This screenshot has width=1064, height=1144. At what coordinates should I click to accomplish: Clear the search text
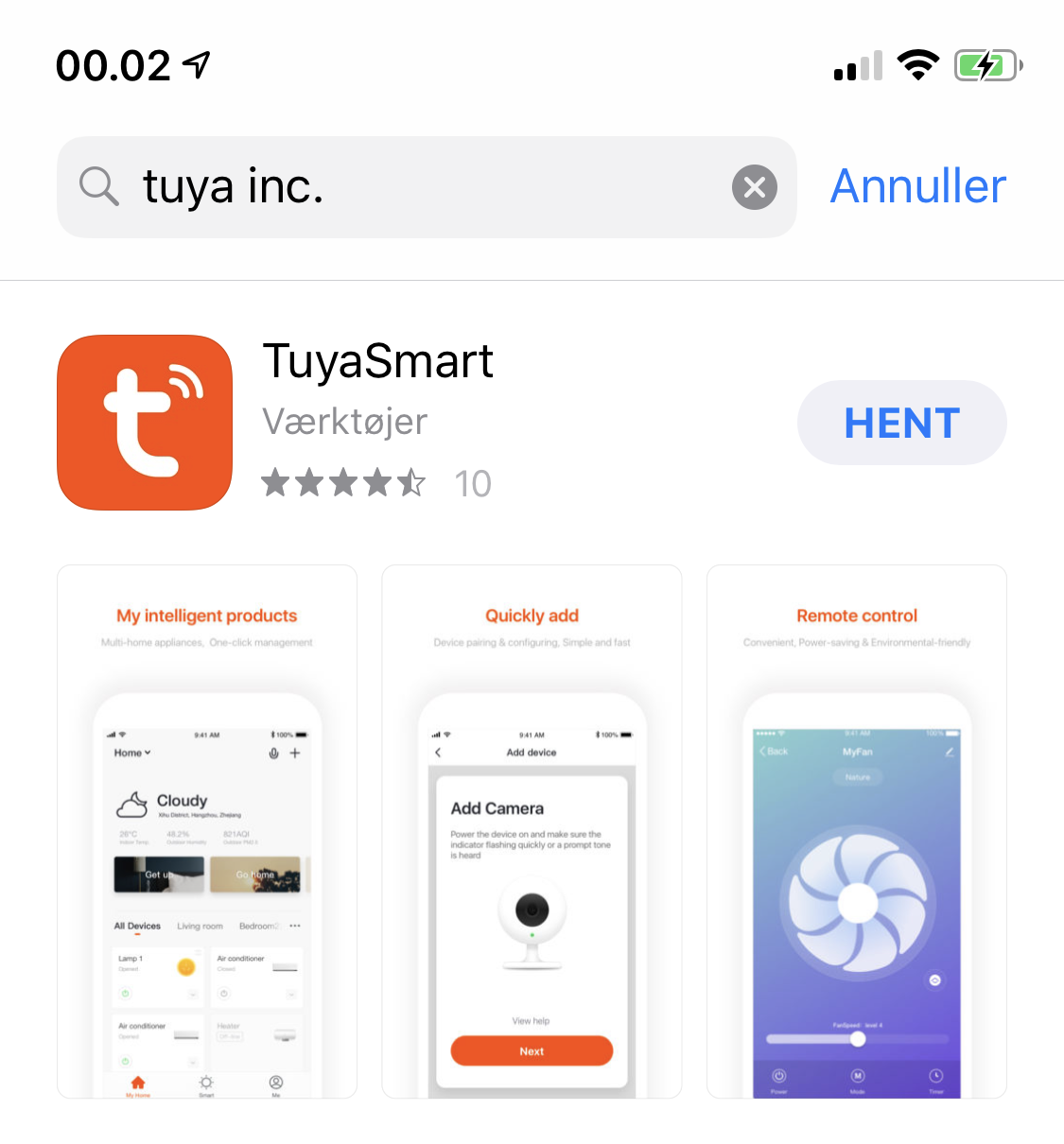click(x=754, y=187)
